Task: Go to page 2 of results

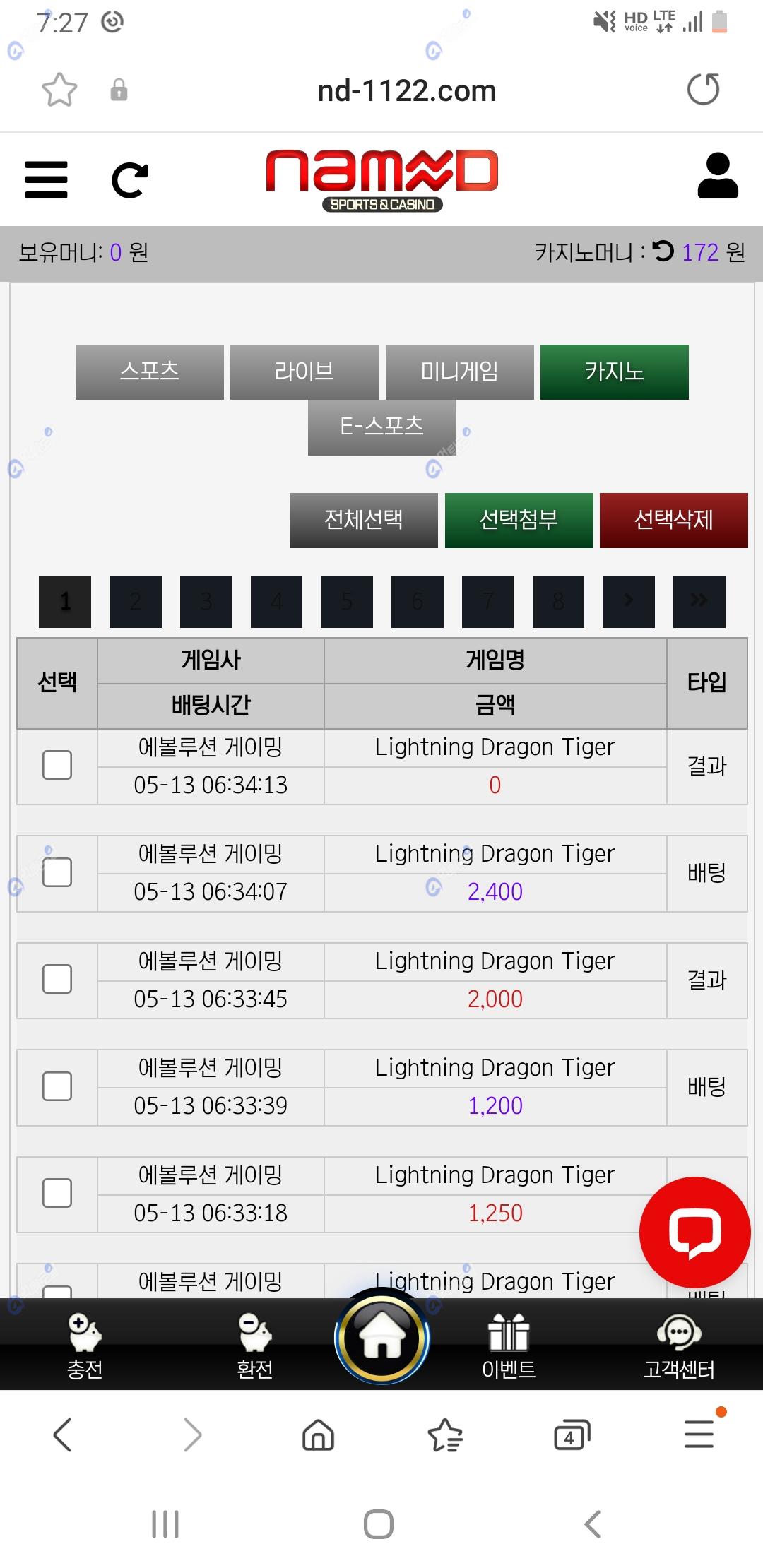Action: point(136,602)
